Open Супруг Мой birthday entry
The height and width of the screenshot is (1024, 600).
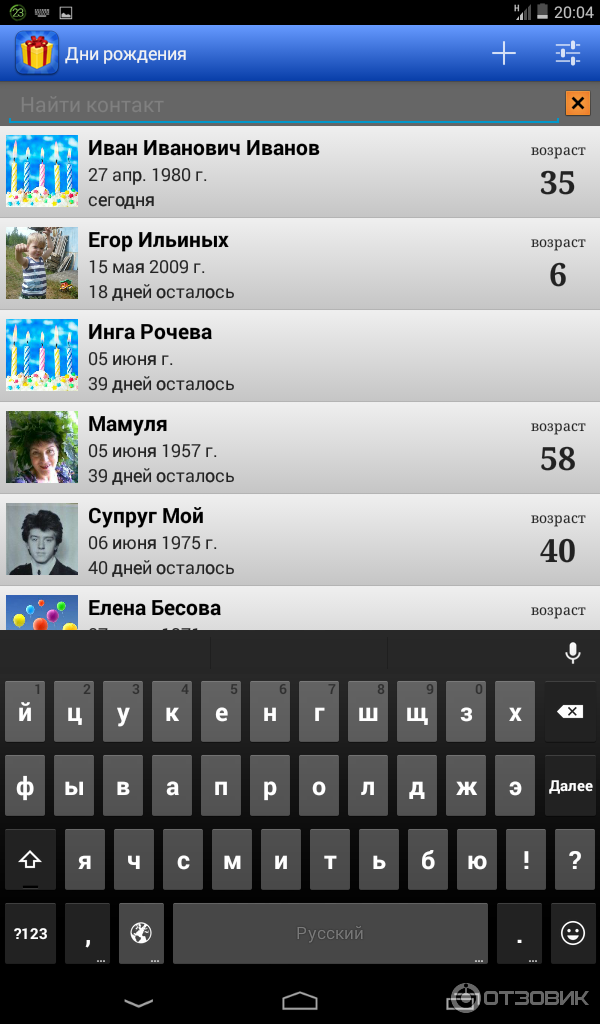pyautogui.click(x=300, y=540)
